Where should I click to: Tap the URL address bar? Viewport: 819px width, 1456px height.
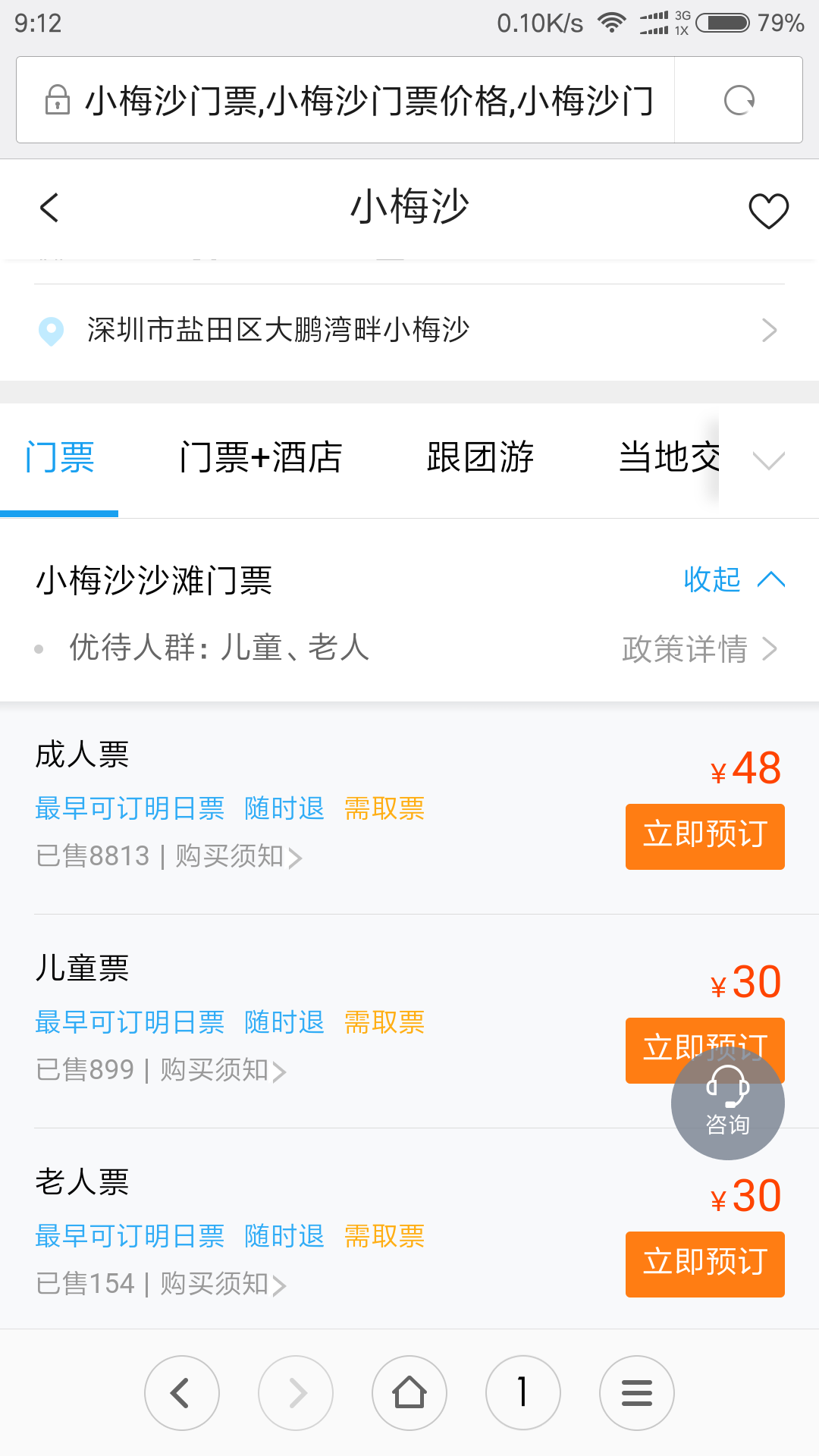[345, 100]
